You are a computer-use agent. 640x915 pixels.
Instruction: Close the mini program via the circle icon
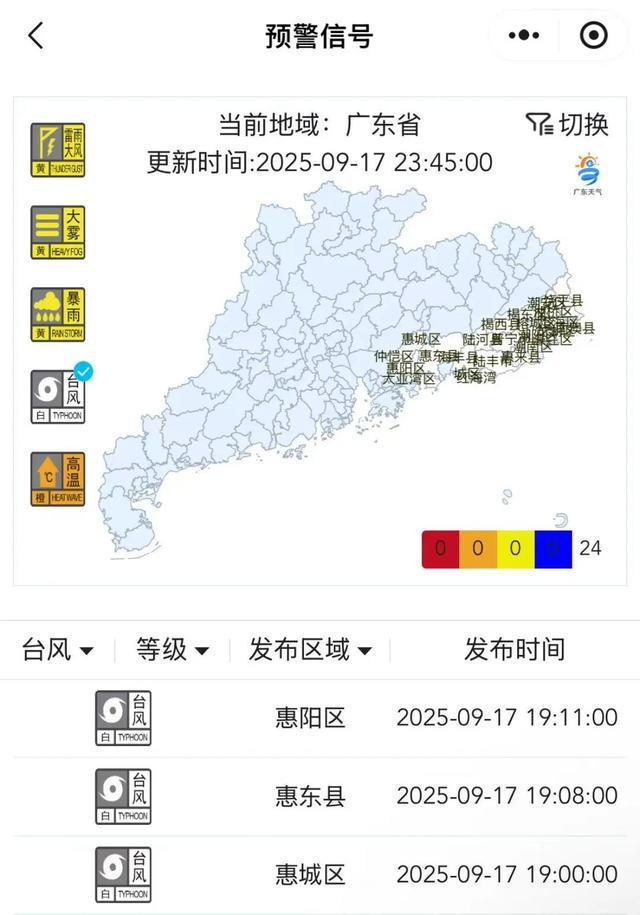[593, 36]
